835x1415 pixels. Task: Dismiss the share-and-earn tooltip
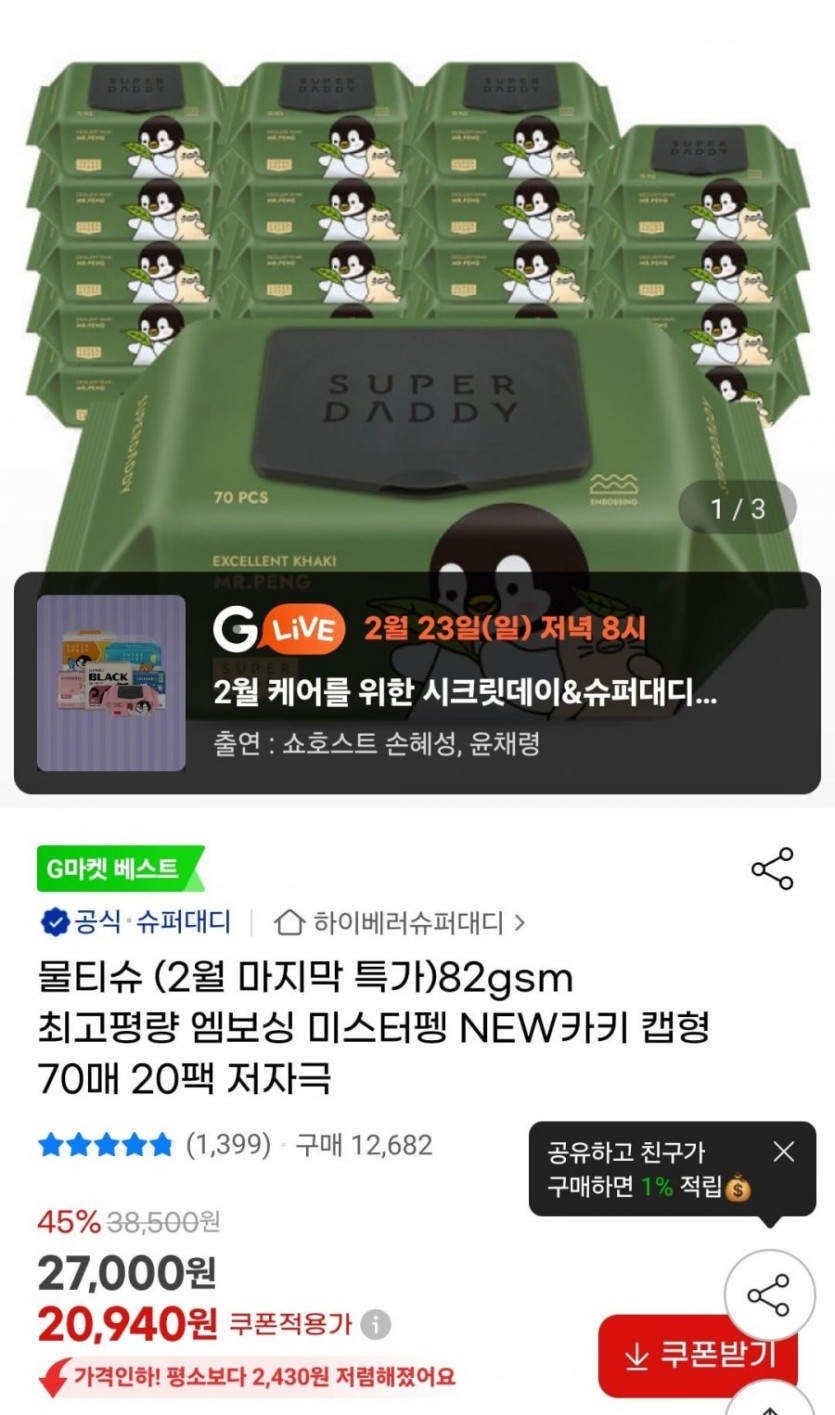[x=784, y=1152]
